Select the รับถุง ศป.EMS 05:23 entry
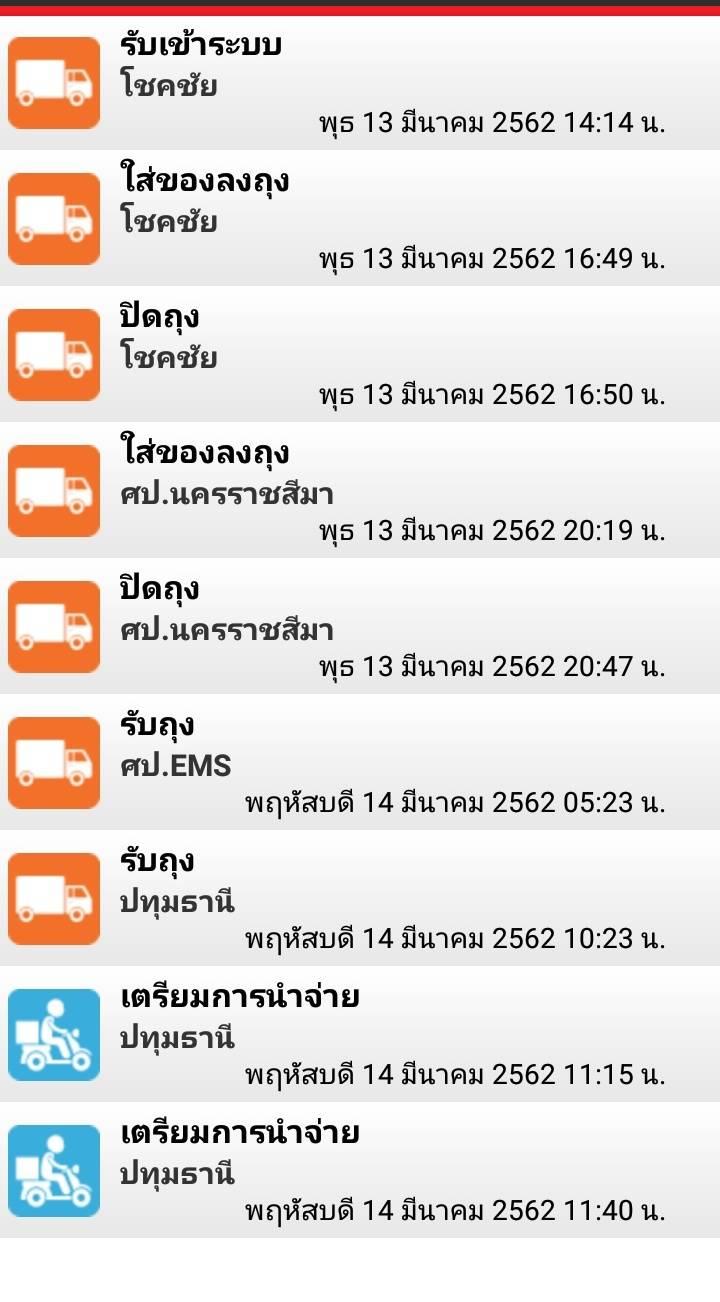This screenshot has height=1302, width=720. pos(360,764)
